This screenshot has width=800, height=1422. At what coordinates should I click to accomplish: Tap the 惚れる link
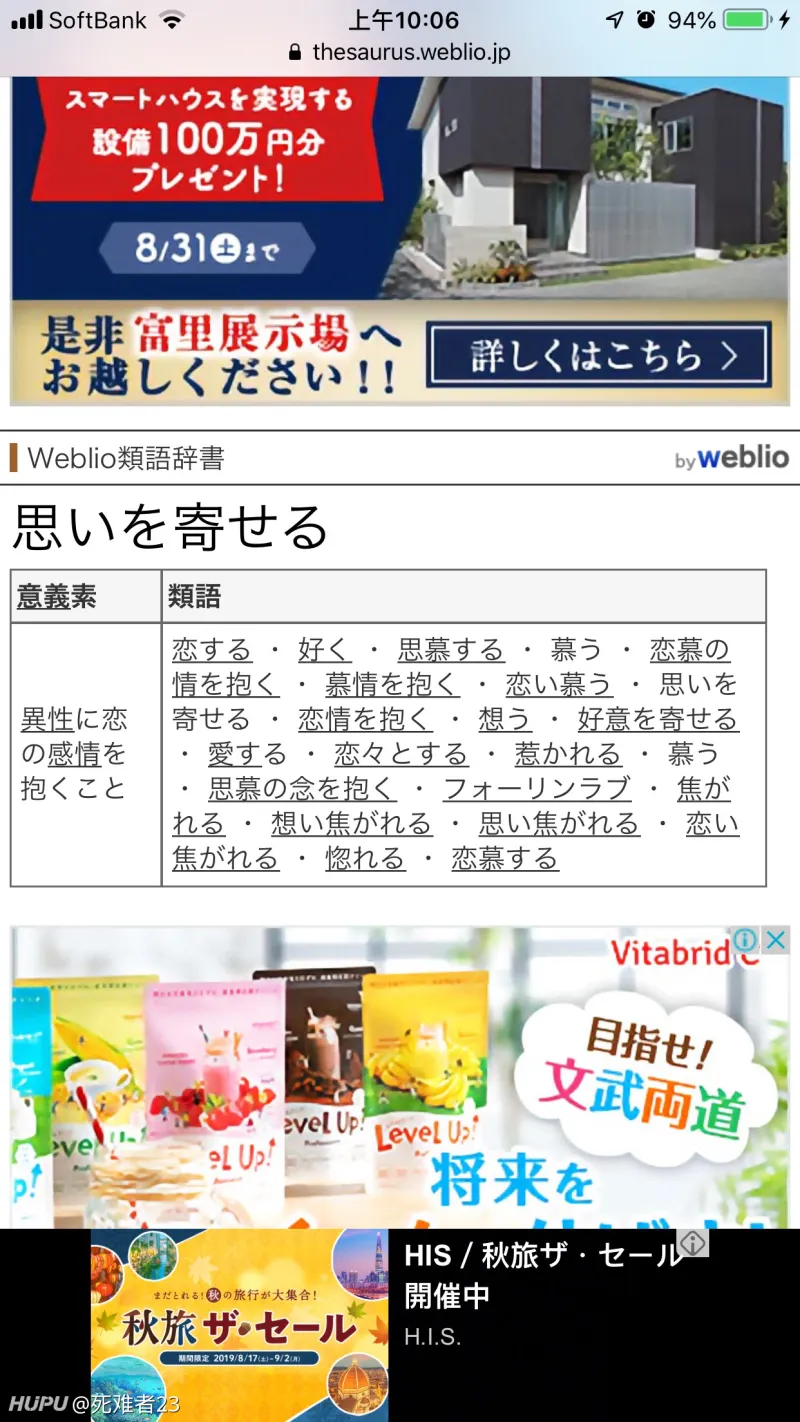pyautogui.click(x=365, y=859)
